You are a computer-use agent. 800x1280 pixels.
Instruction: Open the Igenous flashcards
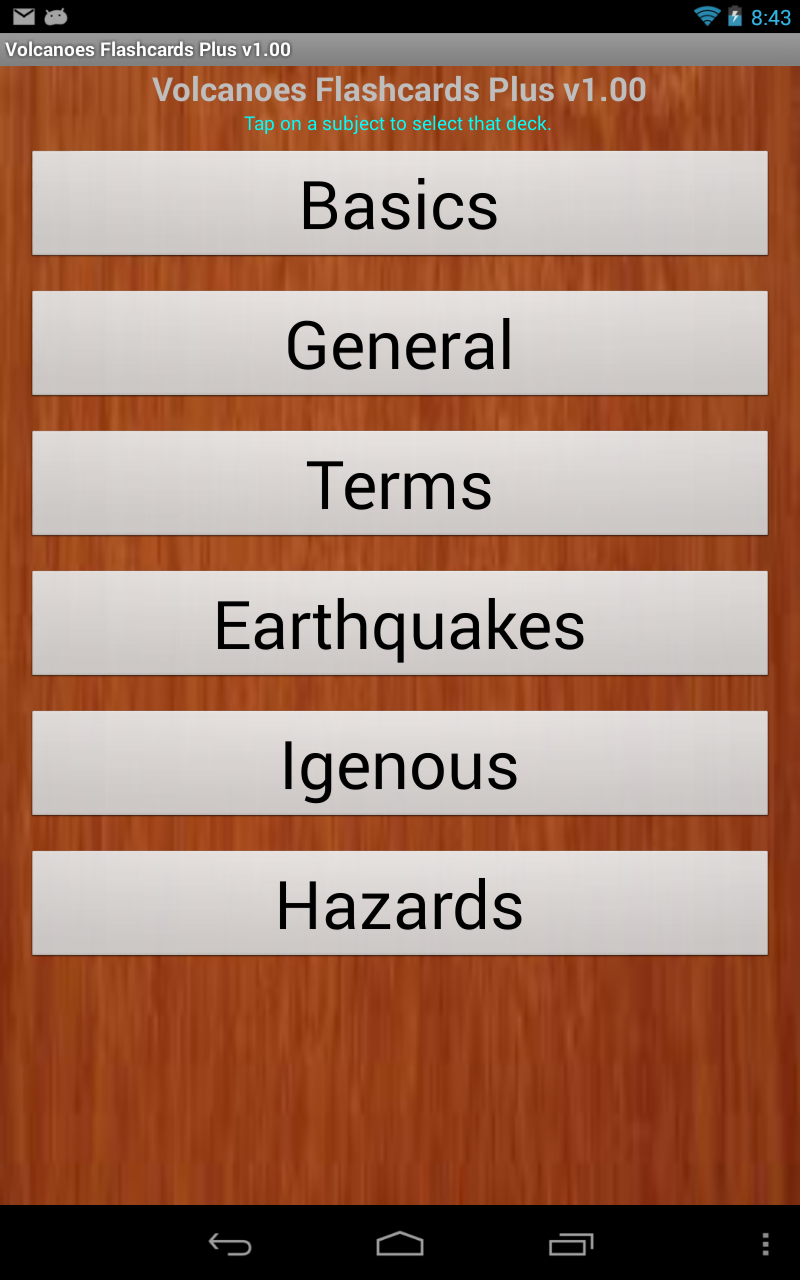tap(400, 763)
